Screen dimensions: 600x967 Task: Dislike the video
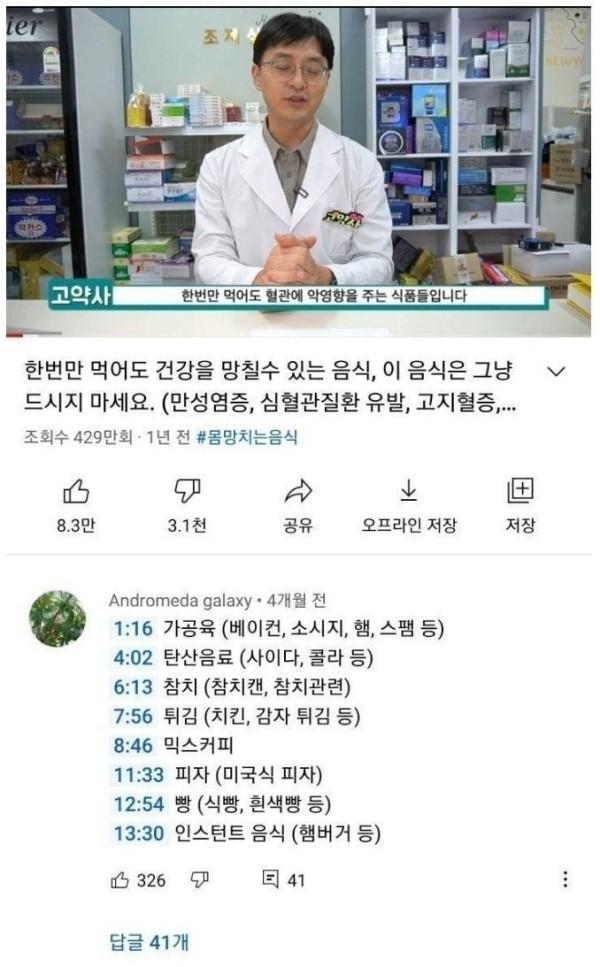187,491
